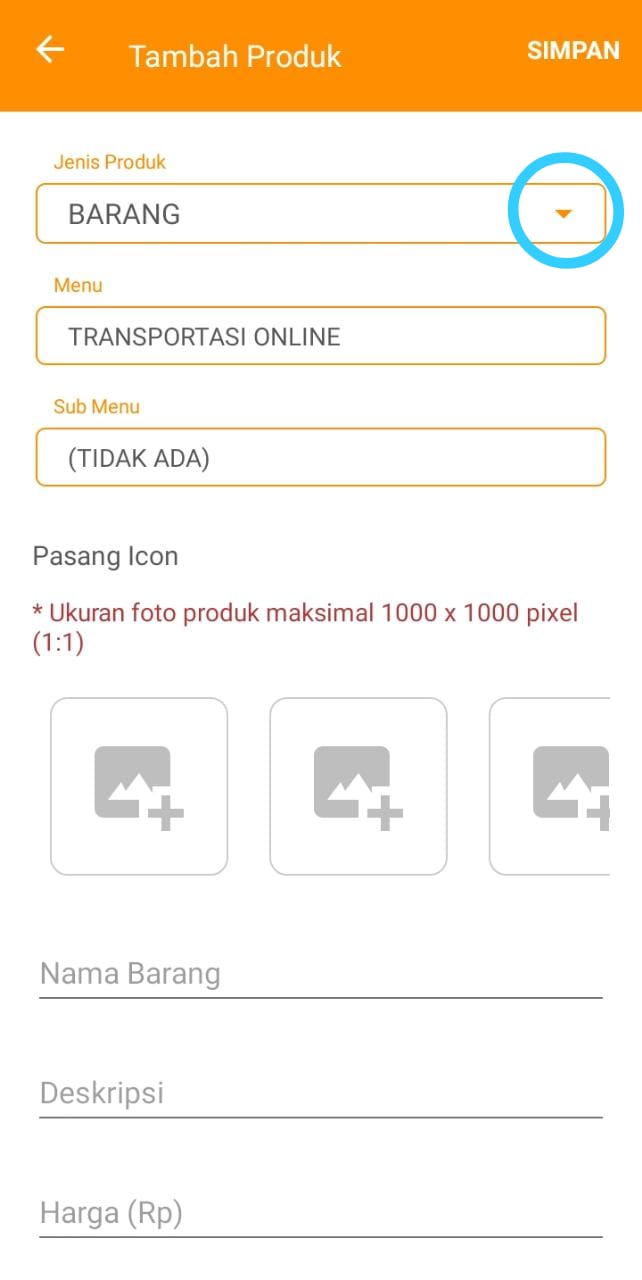The width and height of the screenshot is (642, 1280).
Task: Tap the Harga (Rp) field
Action: point(321,1214)
